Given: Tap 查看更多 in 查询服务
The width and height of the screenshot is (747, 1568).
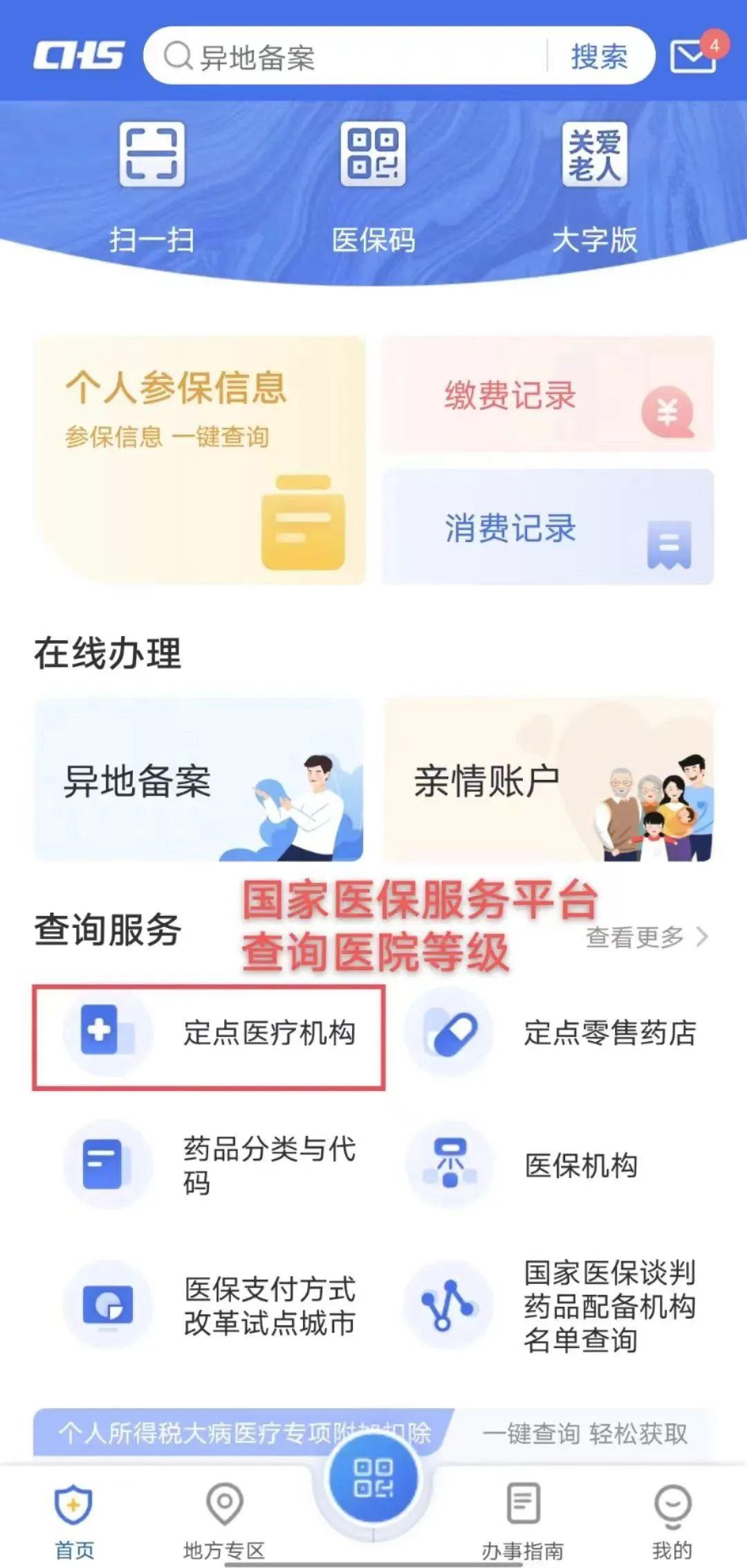Looking at the screenshot, I should coord(647,937).
